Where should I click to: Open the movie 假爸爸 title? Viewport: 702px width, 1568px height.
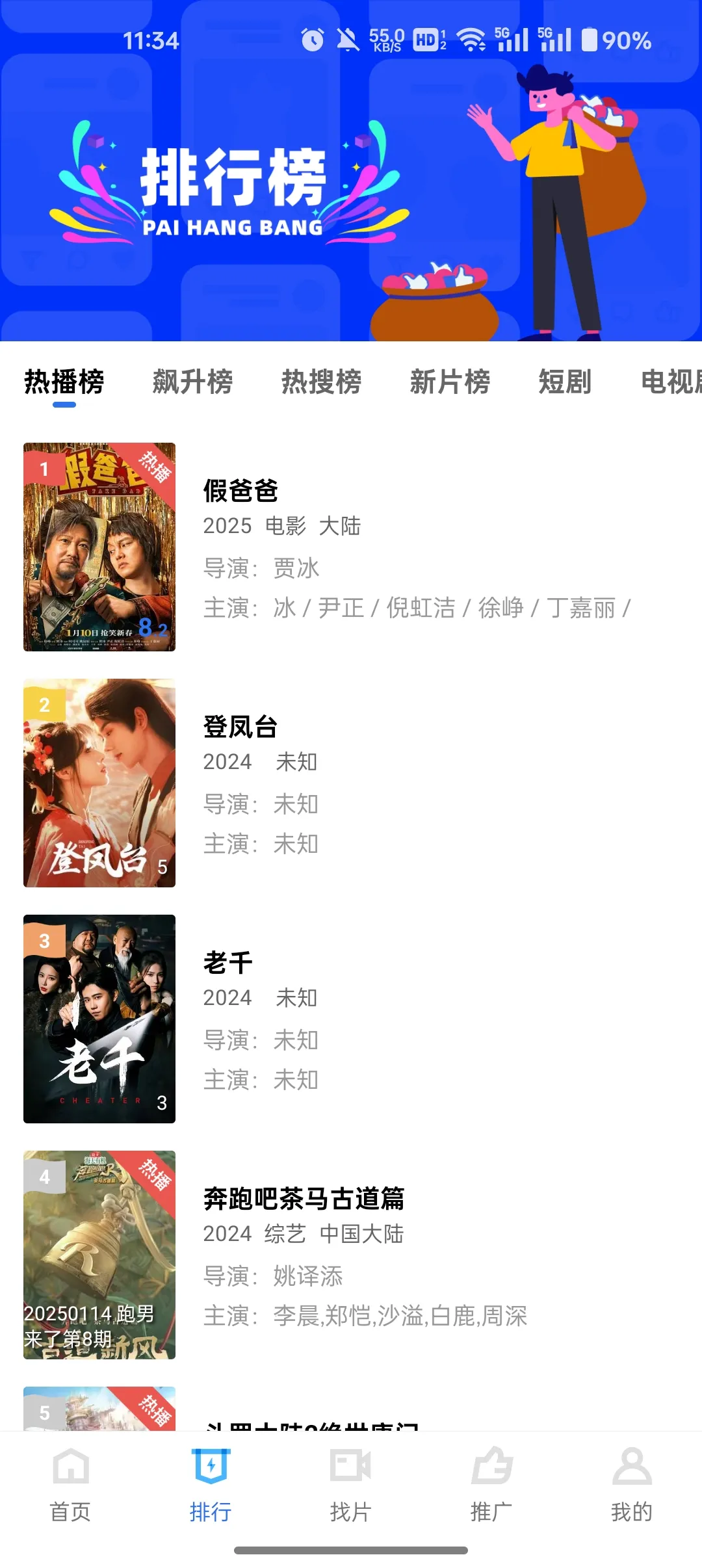[239, 492]
